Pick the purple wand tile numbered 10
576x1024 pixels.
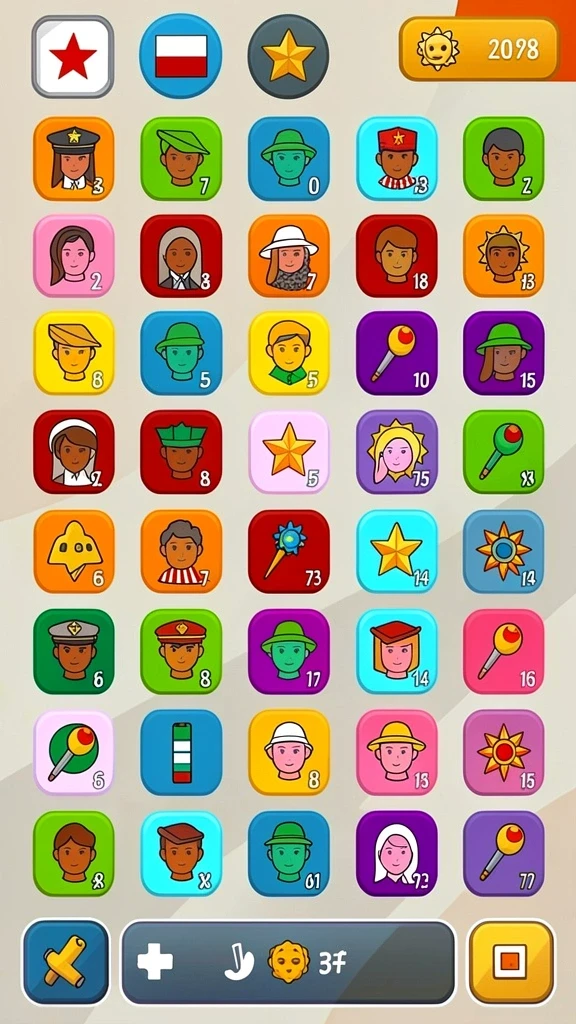click(x=396, y=353)
